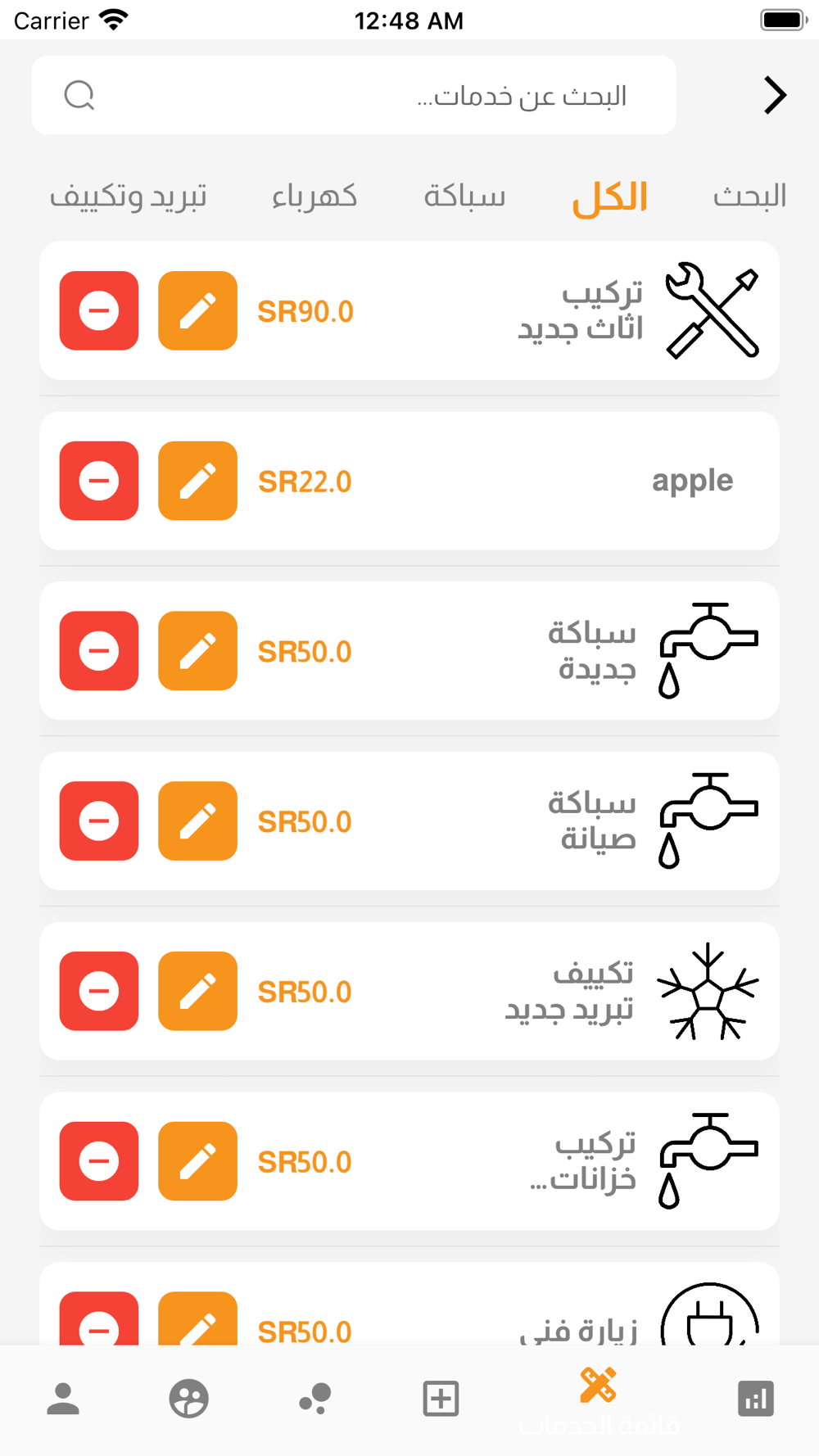Select the الكل tab

pyautogui.click(x=610, y=197)
